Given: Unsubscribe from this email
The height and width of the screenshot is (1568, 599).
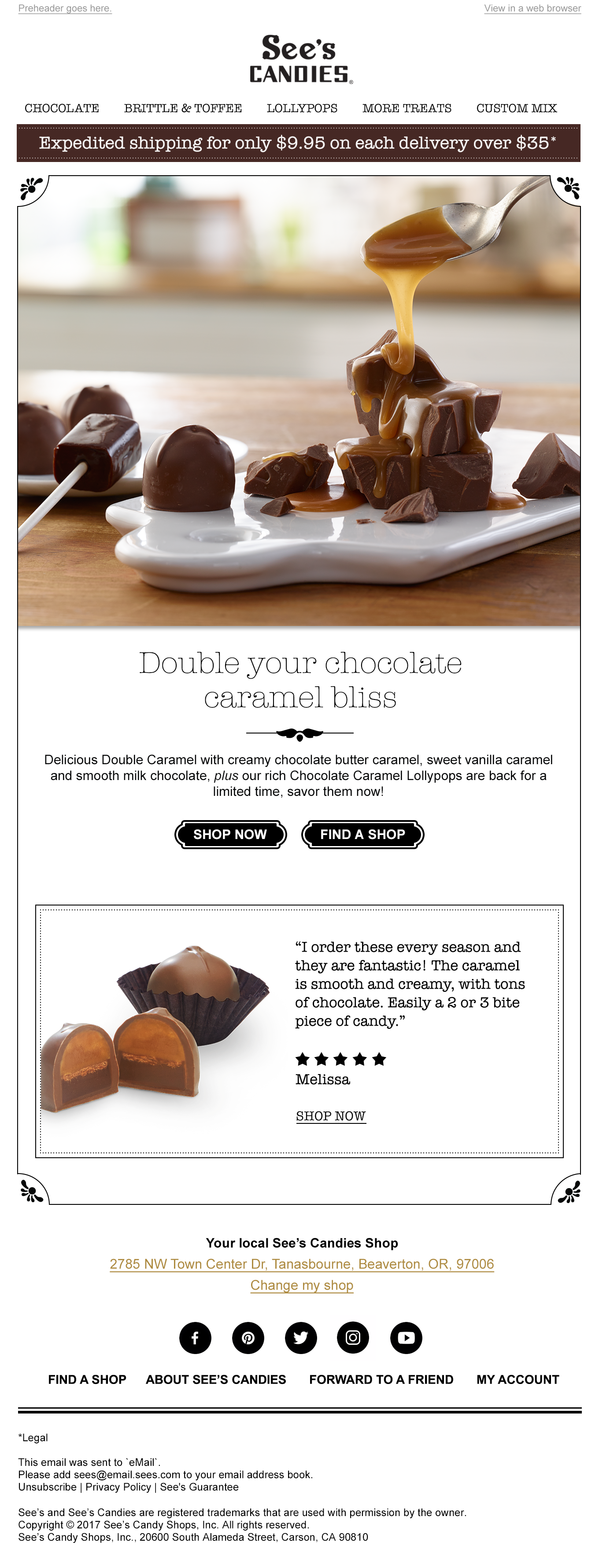Looking at the screenshot, I should 47,1487.
